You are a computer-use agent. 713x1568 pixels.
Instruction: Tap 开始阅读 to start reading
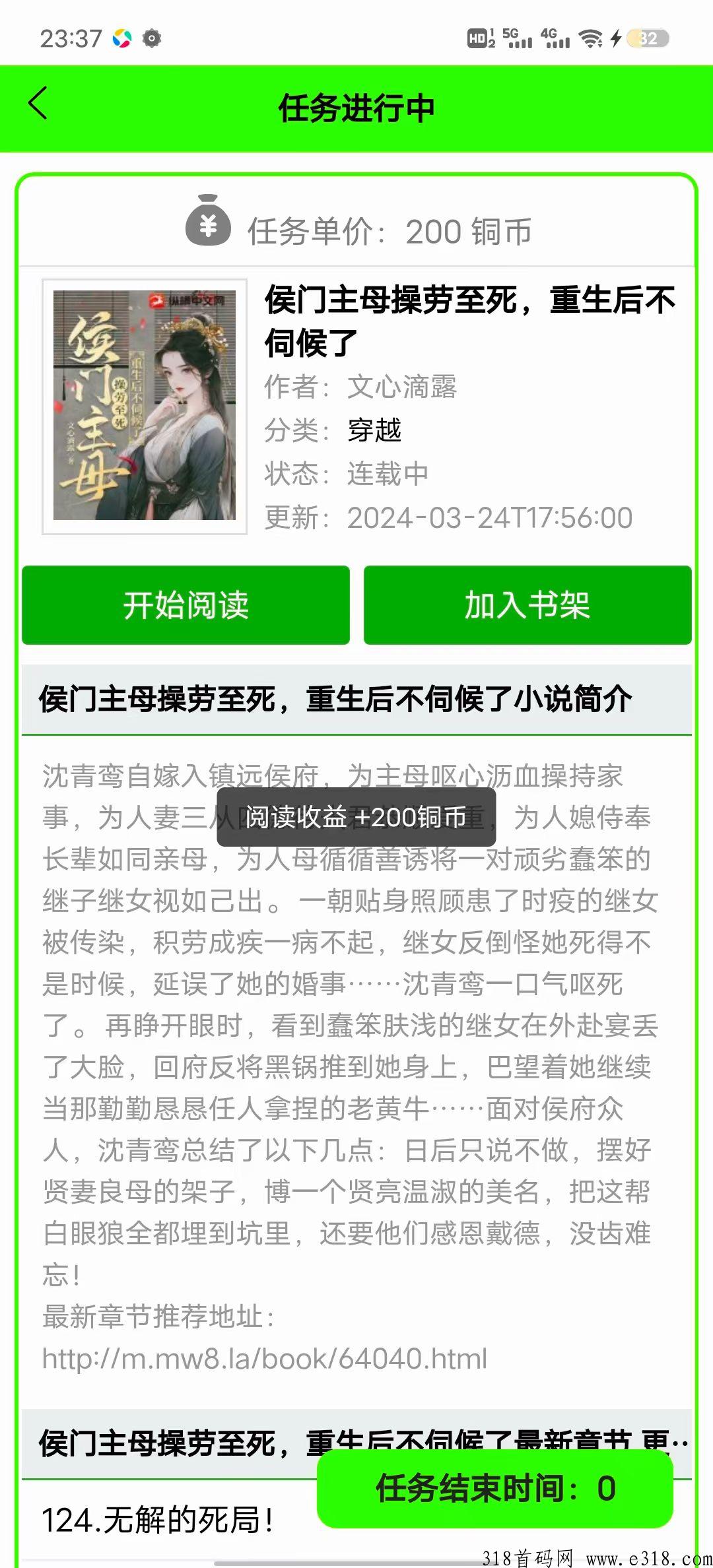(186, 604)
